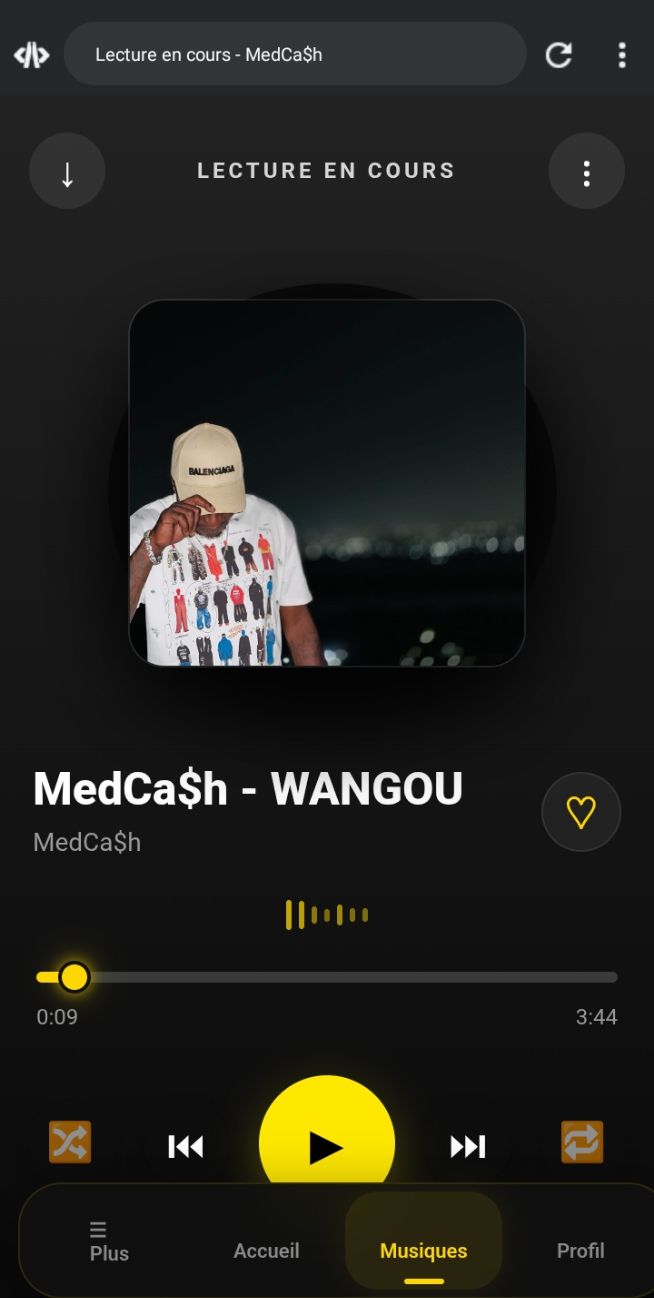Collapse the player with the down arrow
The height and width of the screenshot is (1298, 654).
(67, 171)
